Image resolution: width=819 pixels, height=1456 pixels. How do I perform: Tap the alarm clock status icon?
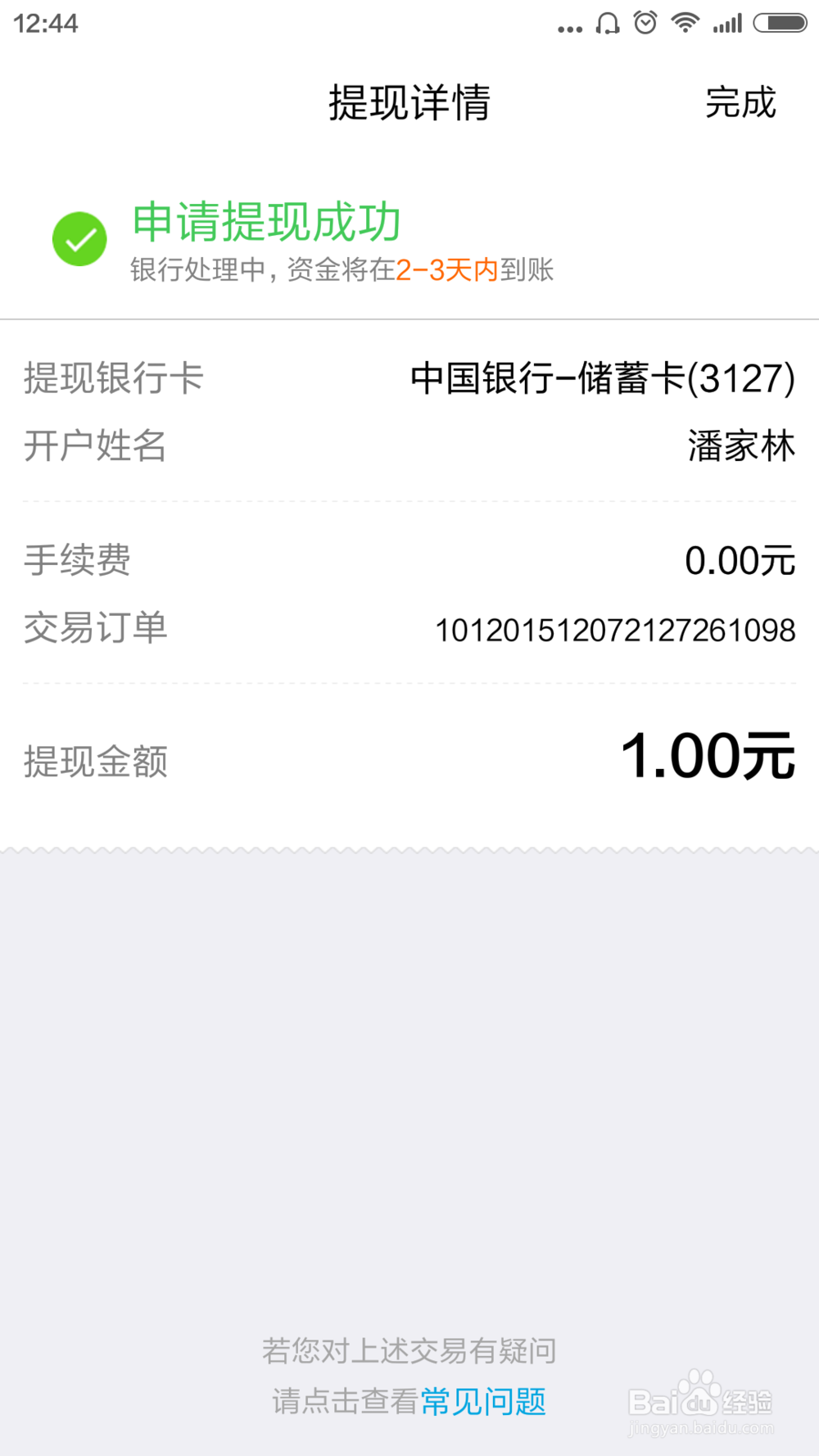[645, 22]
